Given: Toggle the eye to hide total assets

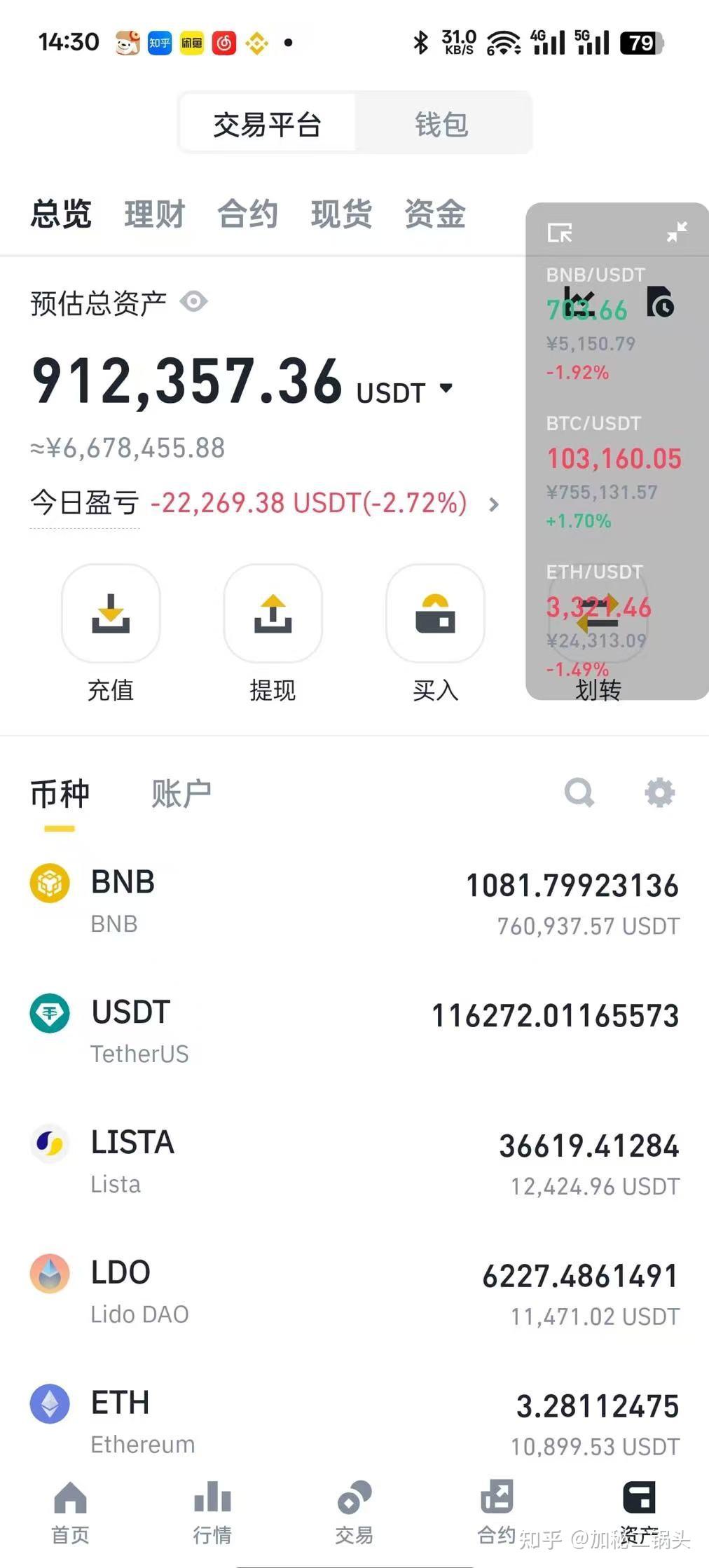Looking at the screenshot, I should click(194, 301).
